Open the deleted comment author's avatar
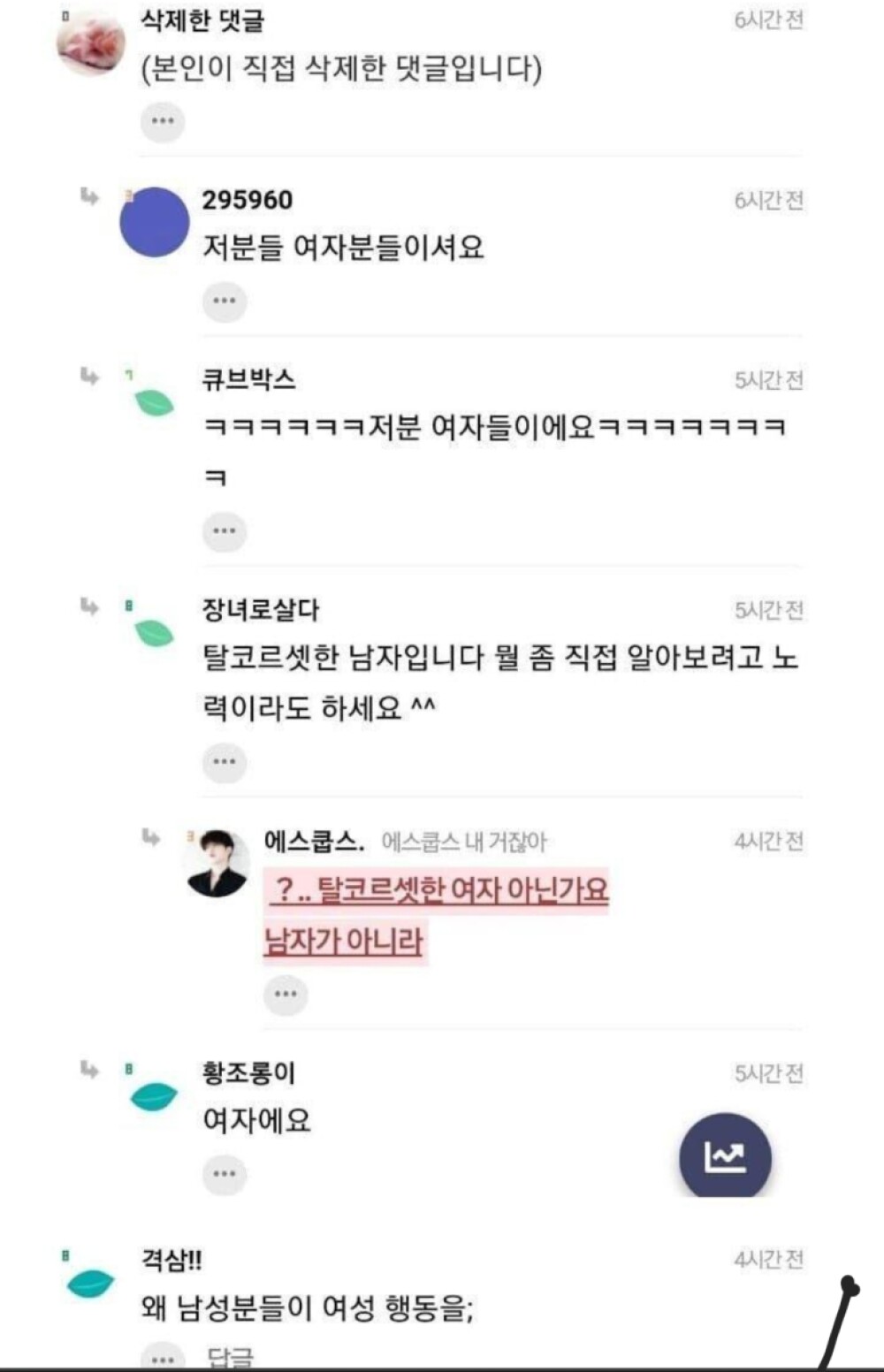This screenshot has height=1372, width=884. [x=90, y=42]
